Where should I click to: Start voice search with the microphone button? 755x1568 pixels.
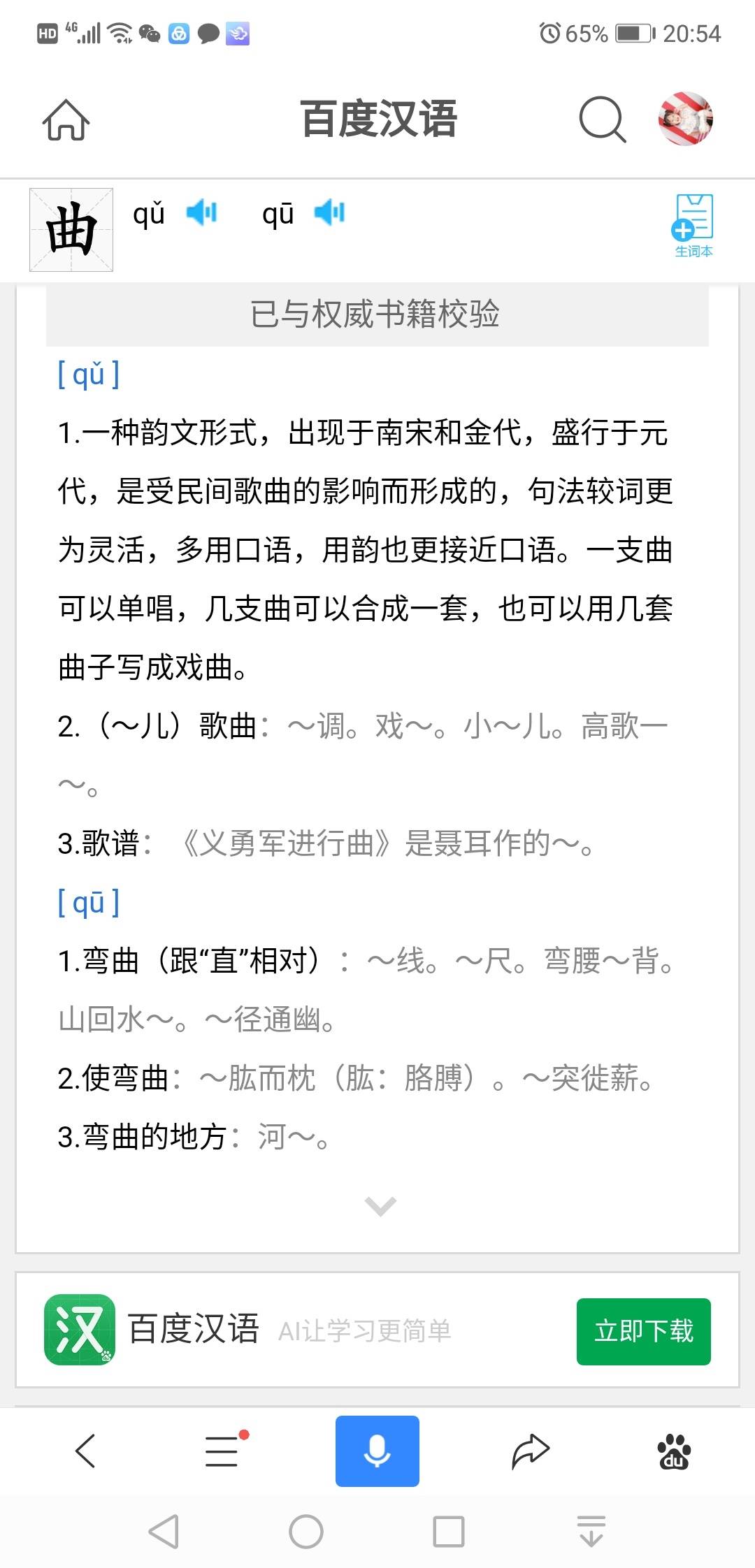377,1451
